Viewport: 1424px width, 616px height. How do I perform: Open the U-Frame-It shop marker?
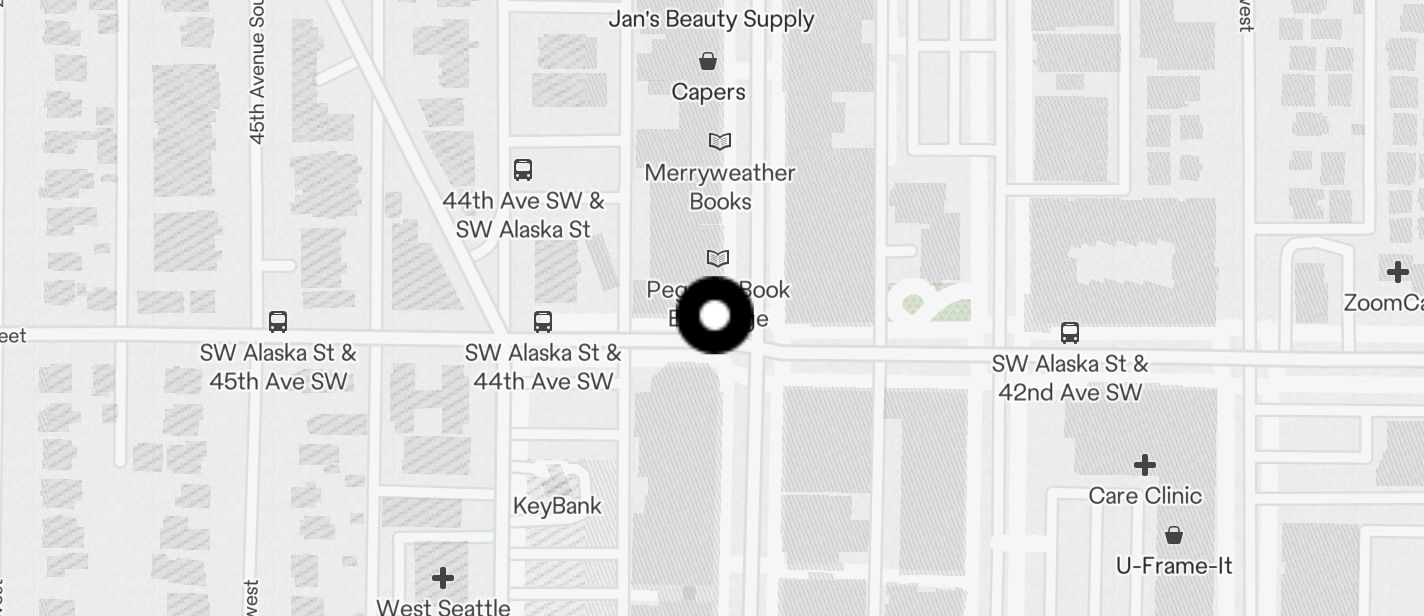(1174, 536)
